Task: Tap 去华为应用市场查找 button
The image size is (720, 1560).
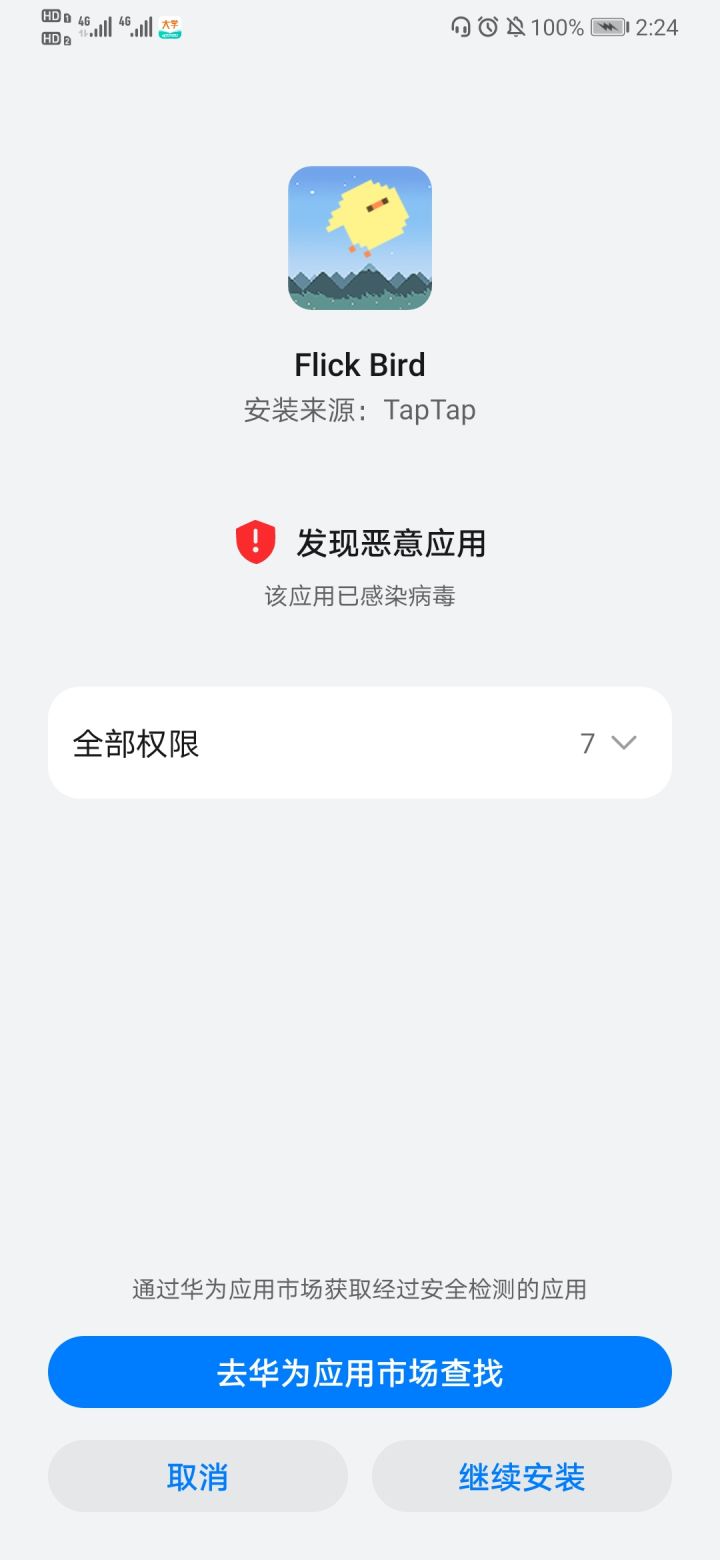Action: click(360, 1372)
